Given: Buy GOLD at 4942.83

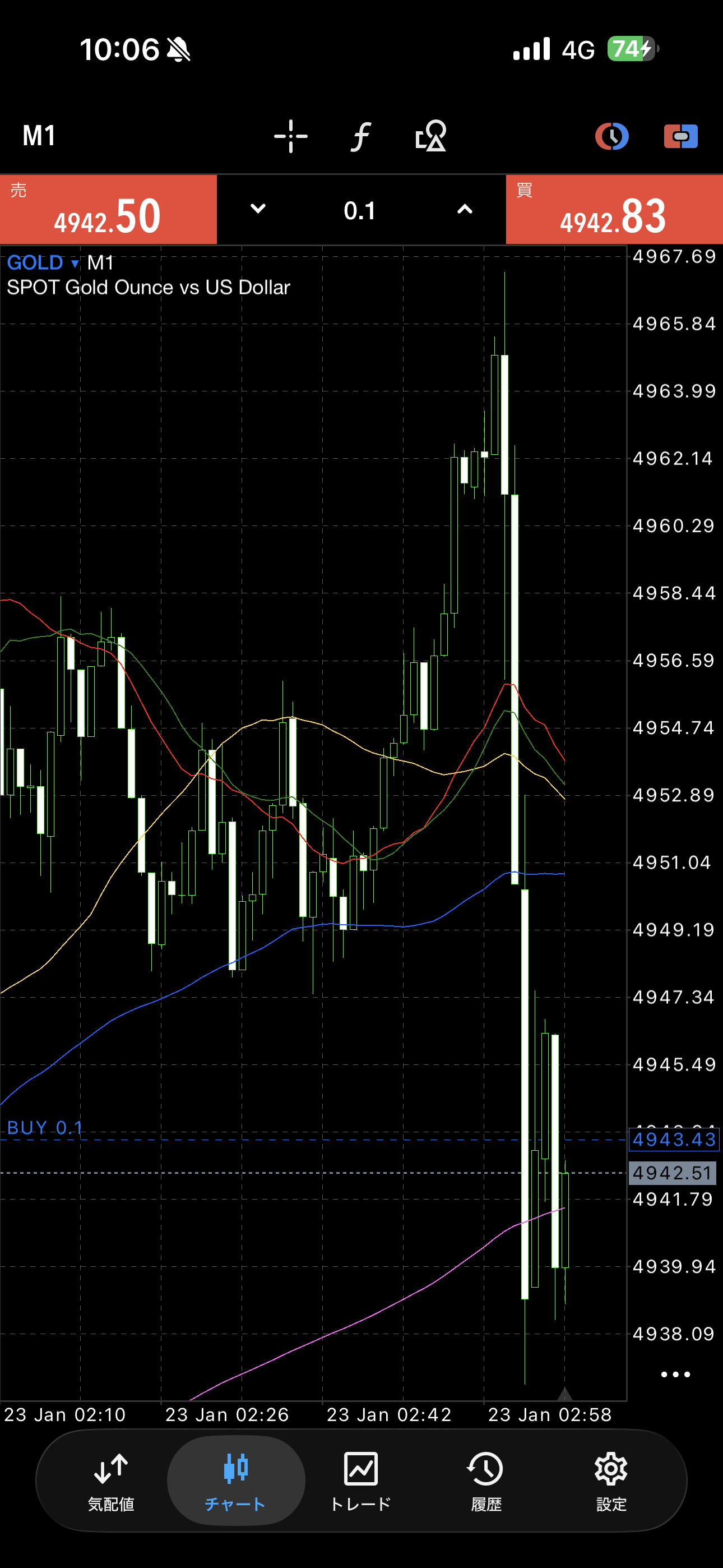Looking at the screenshot, I should (x=614, y=210).
